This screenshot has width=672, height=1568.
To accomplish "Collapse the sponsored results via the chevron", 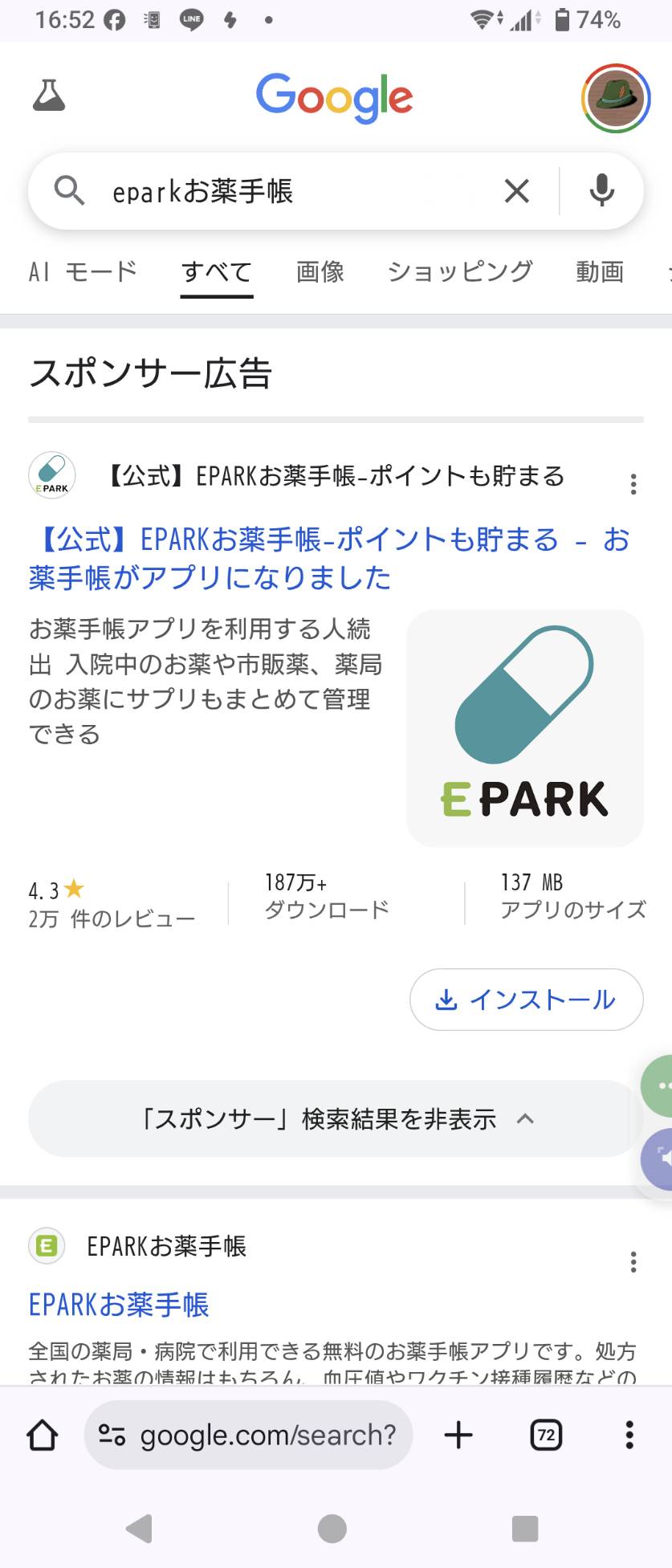I will pyautogui.click(x=525, y=1118).
